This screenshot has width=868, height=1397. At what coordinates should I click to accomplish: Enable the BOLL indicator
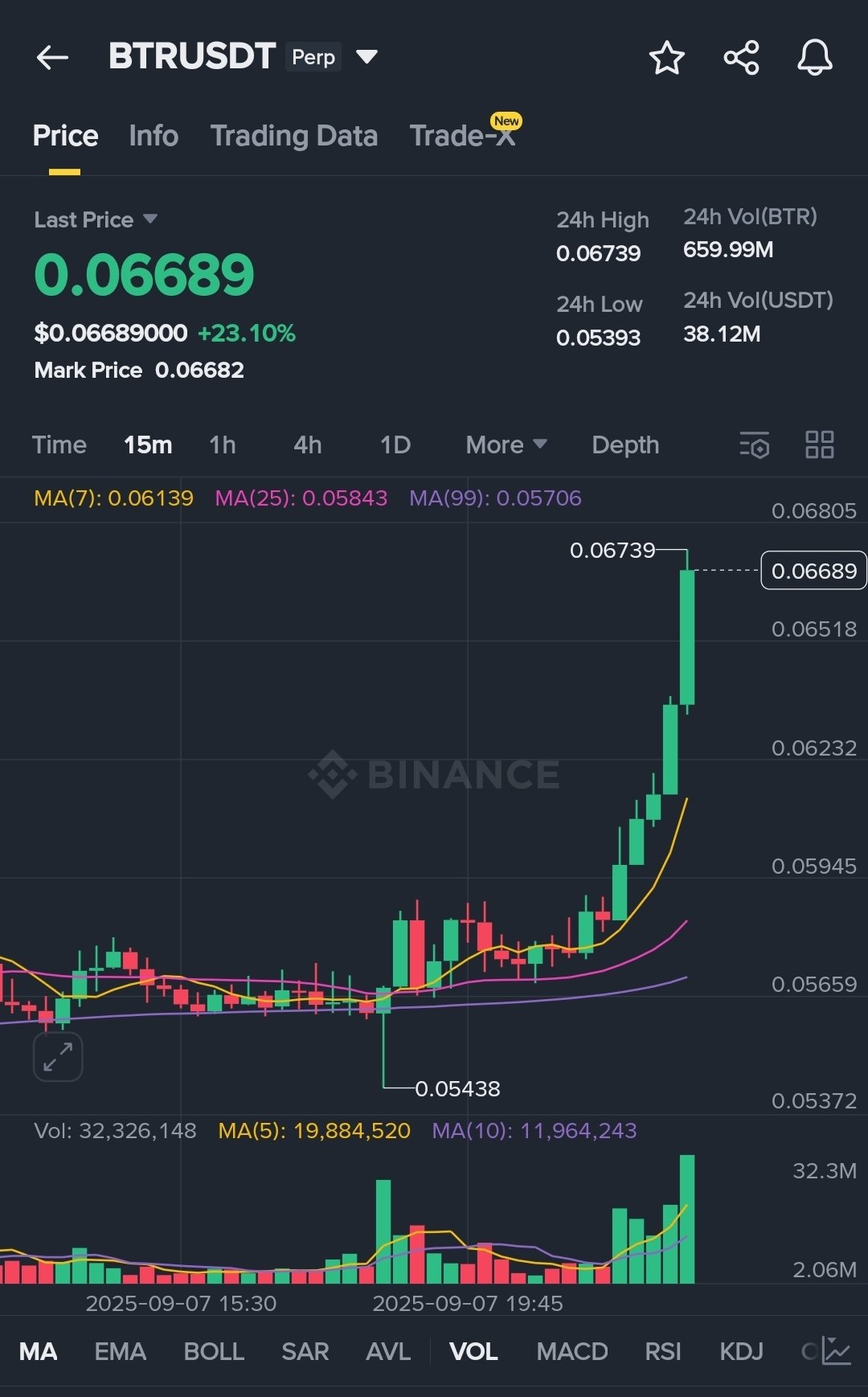point(214,1351)
